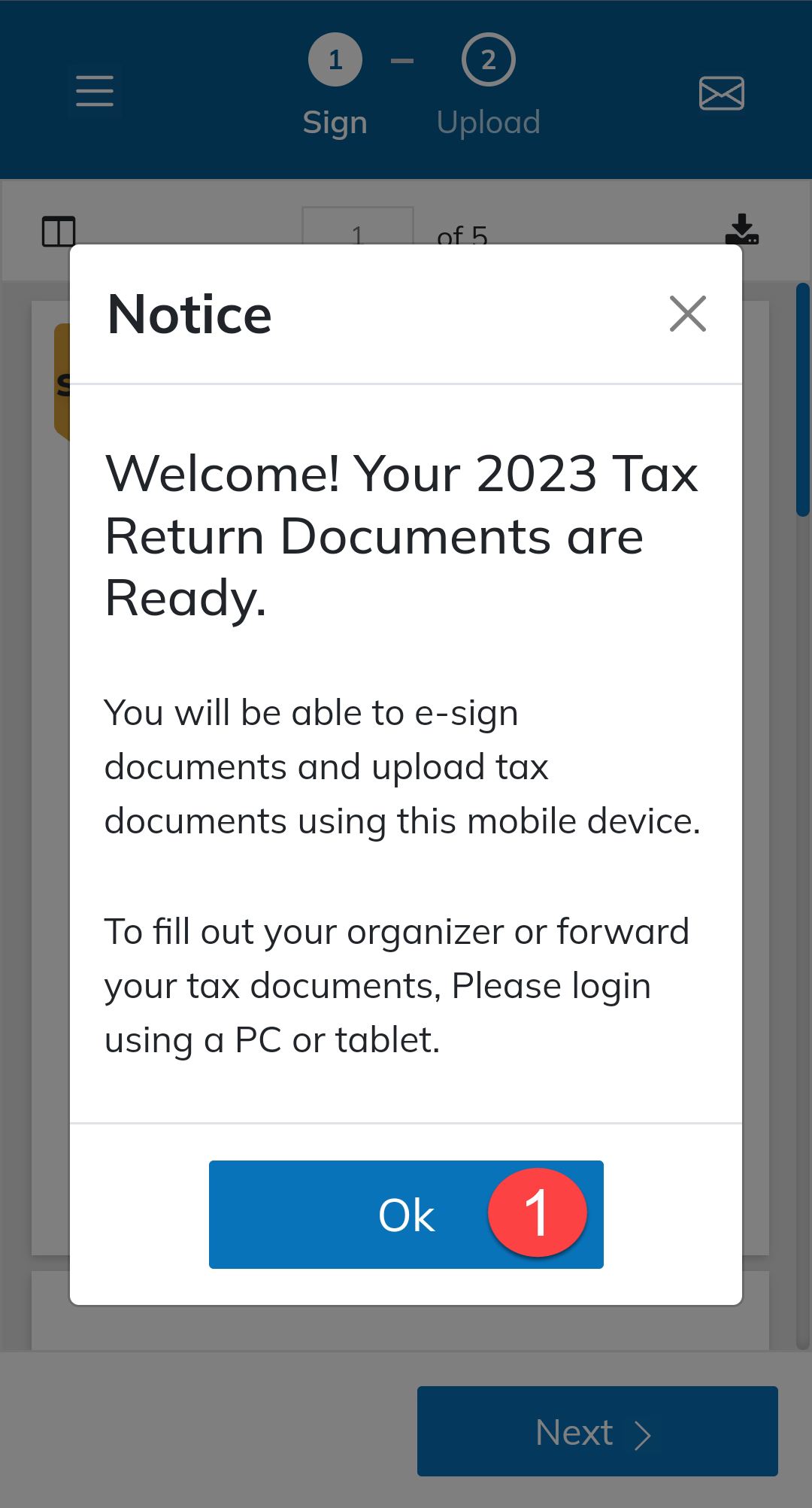Close the Notice dialog
The height and width of the screenshot is (1508, 812).
[x=688, y=314]
